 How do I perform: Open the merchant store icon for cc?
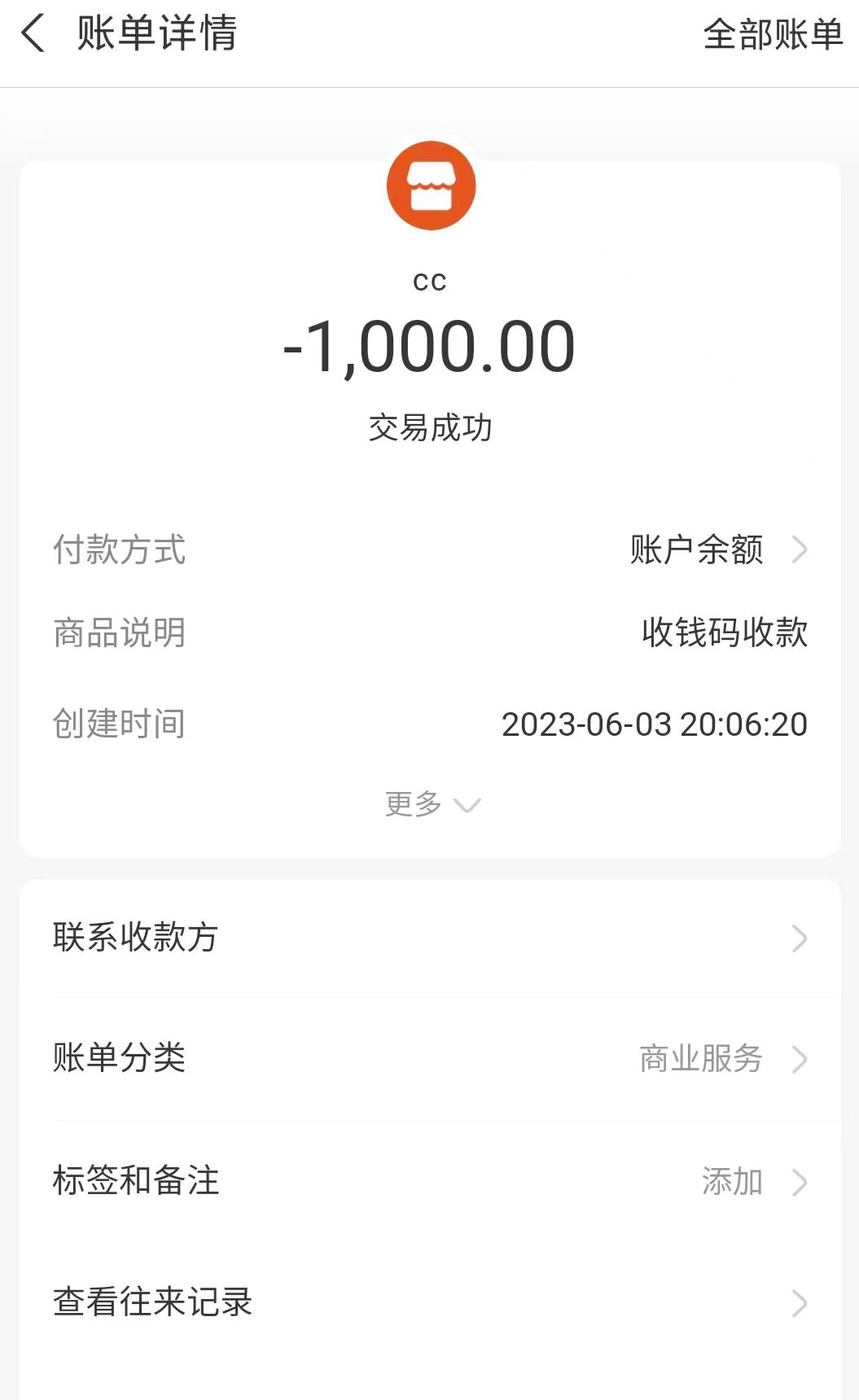pyautogui.click(x=431, y=185)
